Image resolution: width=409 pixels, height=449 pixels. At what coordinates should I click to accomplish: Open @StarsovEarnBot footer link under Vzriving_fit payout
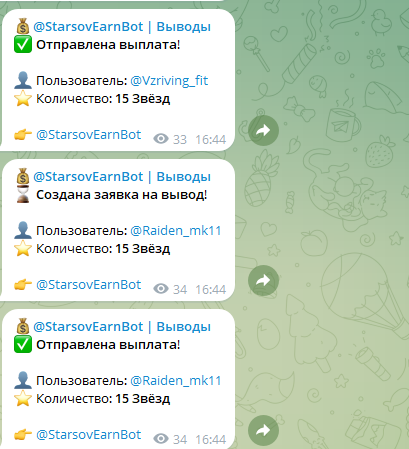tap(89, 135)
